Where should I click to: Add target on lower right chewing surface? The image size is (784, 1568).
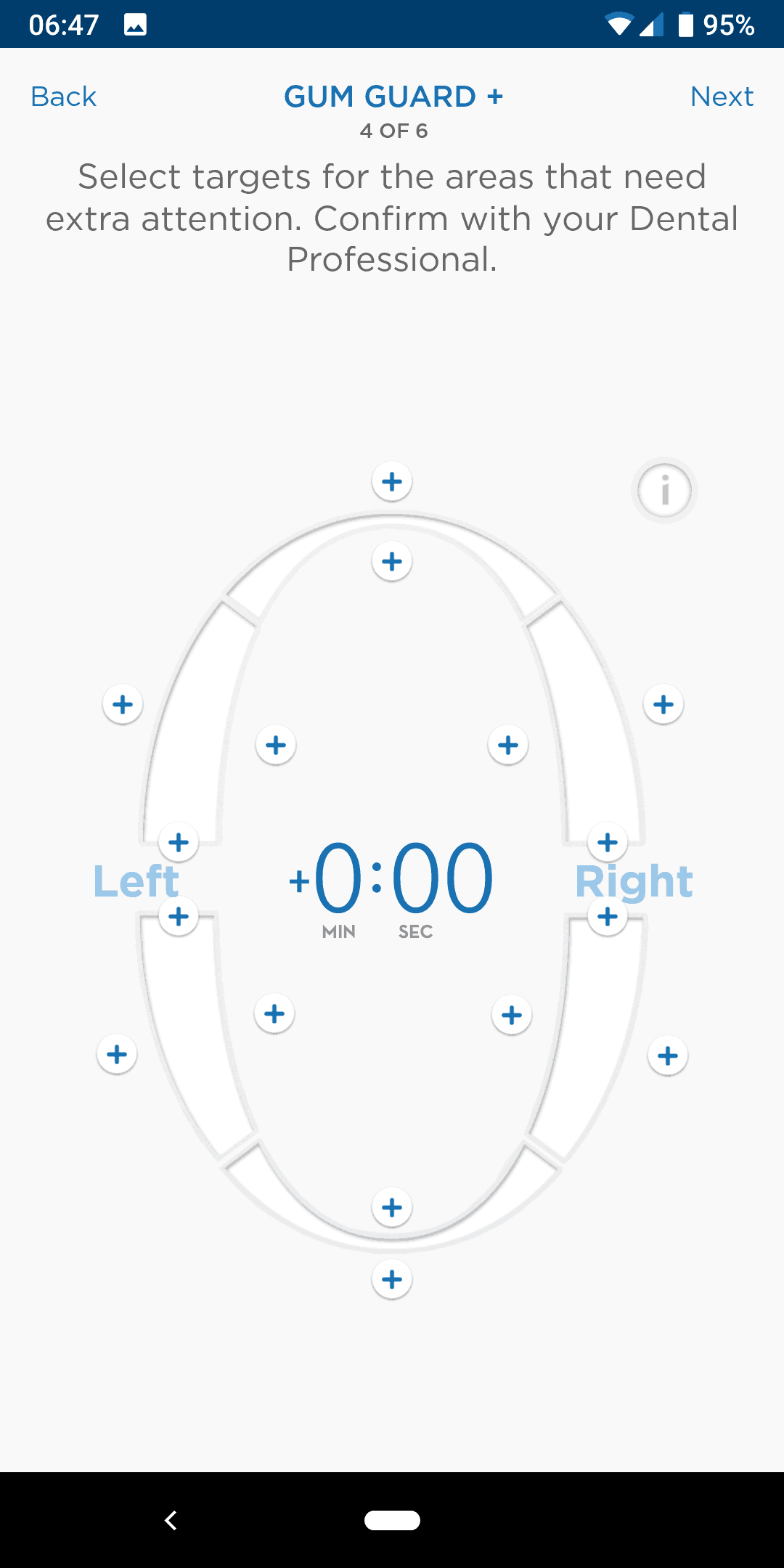pyautogui.click(x=608, y=916)
